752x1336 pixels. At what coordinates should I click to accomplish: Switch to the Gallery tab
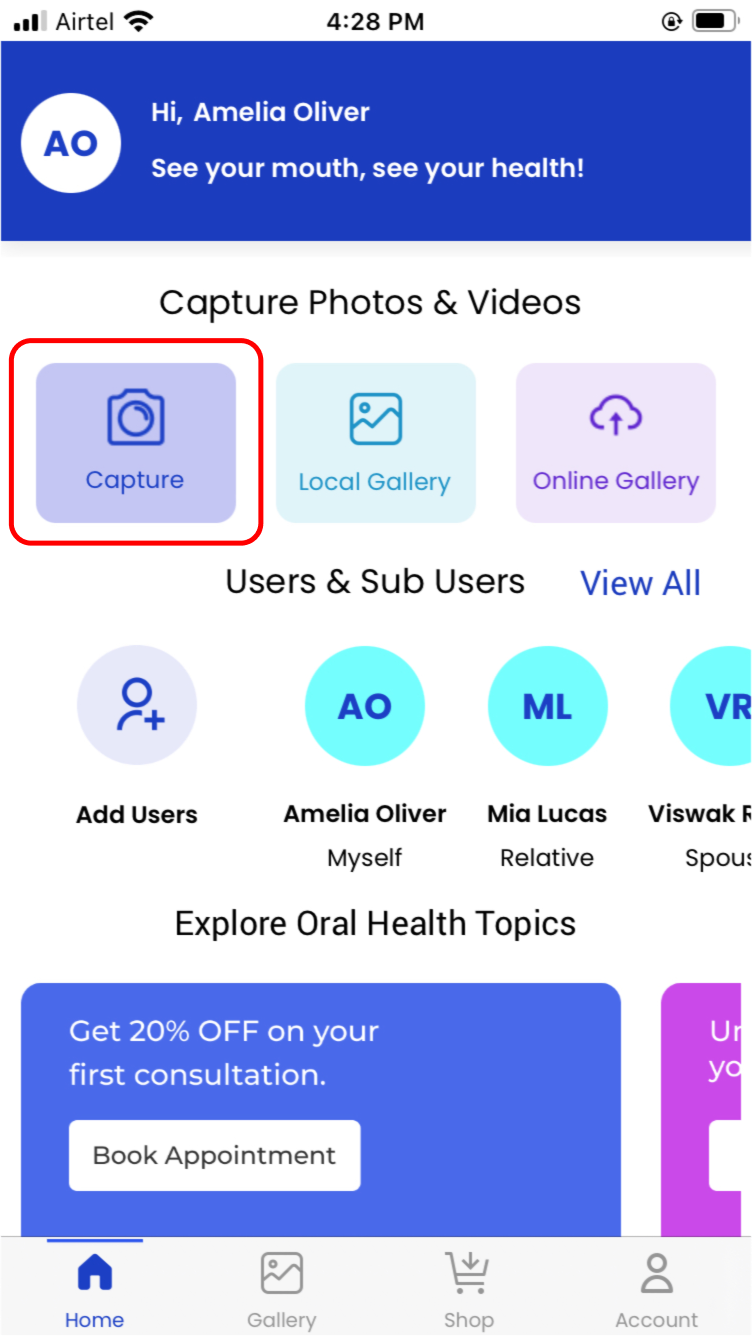click(281, 1288)
